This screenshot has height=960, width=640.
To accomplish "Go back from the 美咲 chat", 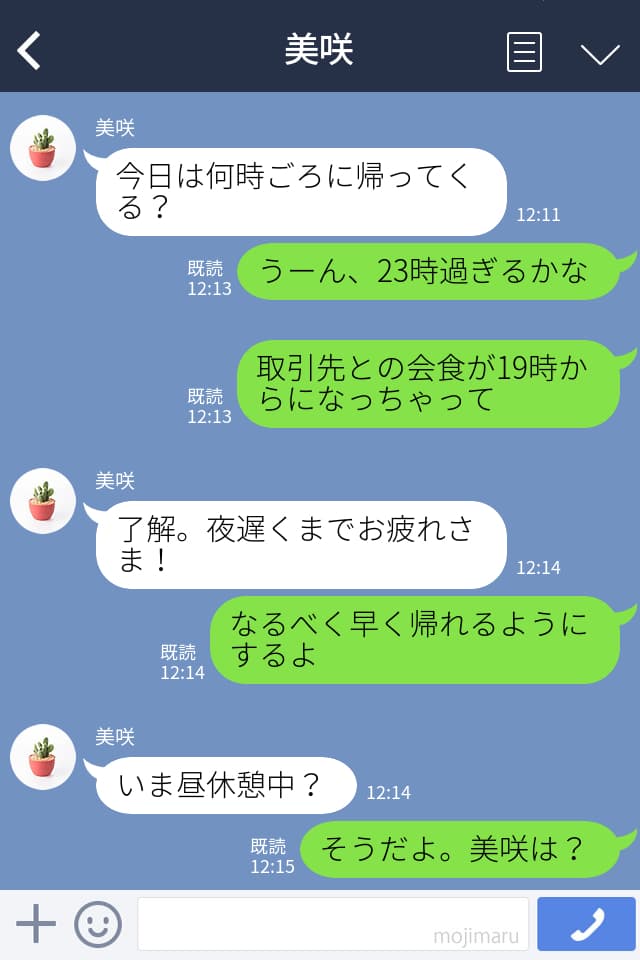I will [x=30, y=51].
